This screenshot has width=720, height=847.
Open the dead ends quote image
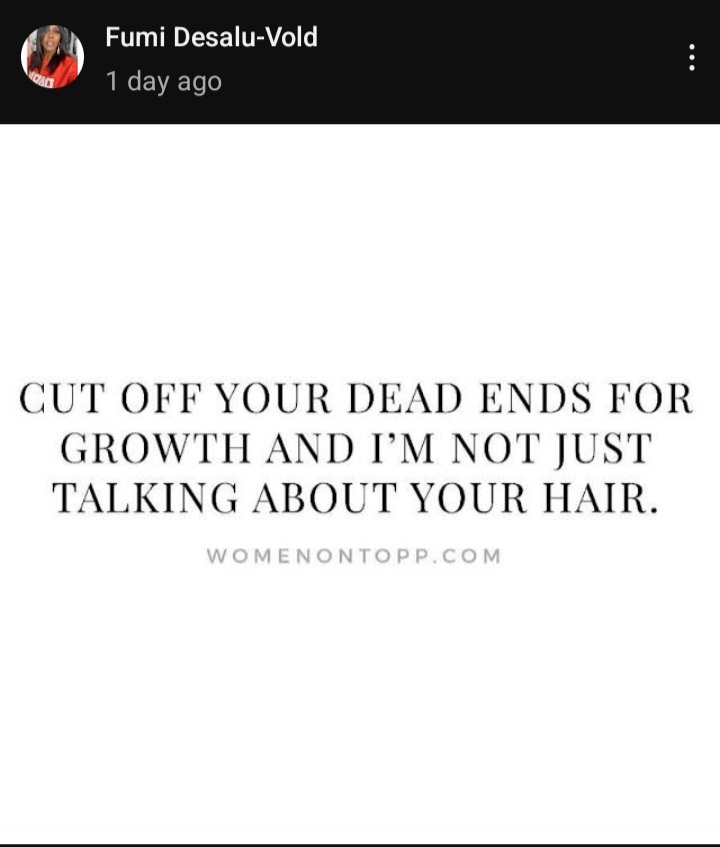coord(360,470)
